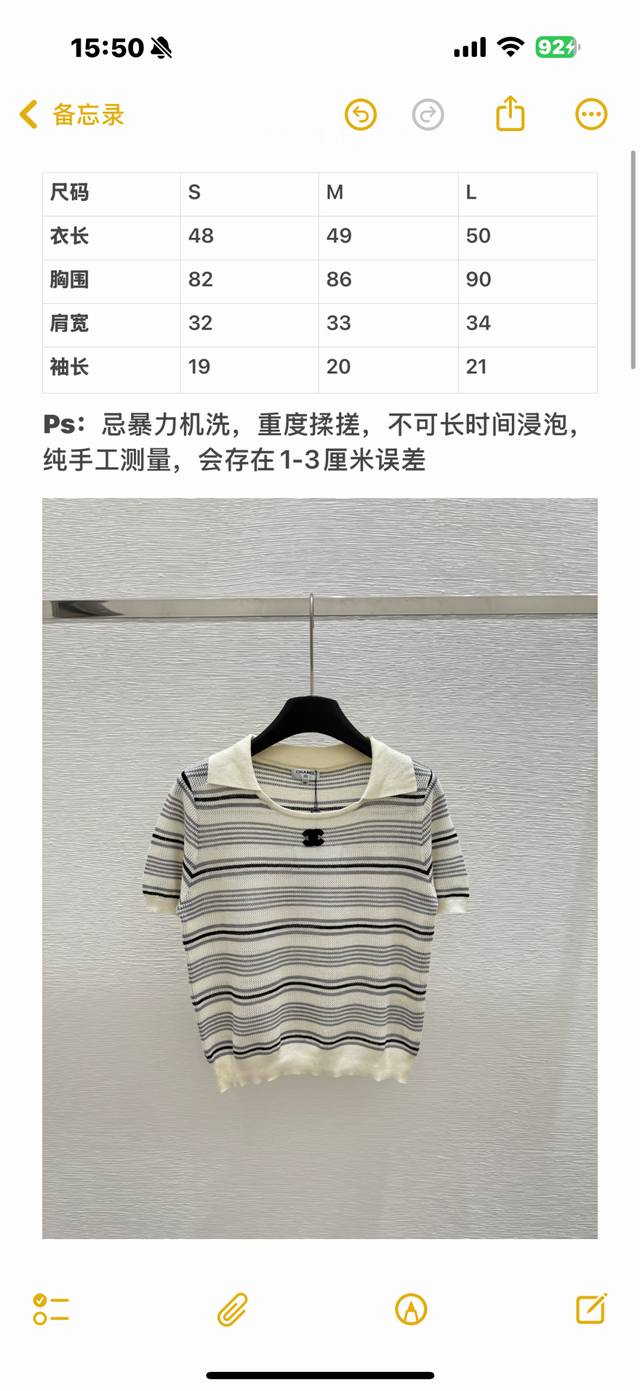Redo the last edit

428,115
